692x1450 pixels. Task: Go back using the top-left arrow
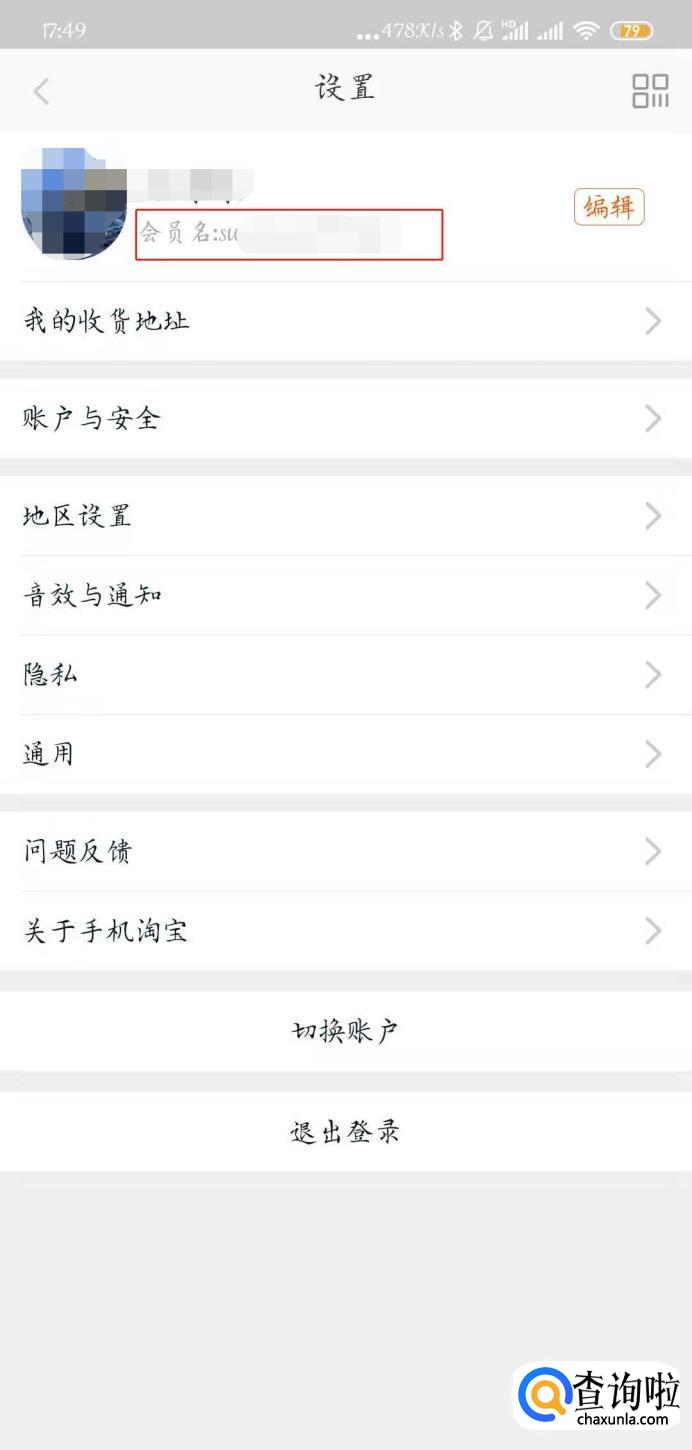(x=41, y=91)
